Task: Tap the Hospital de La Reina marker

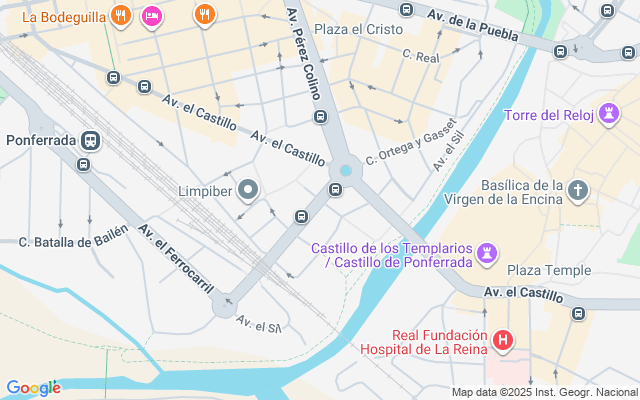Action: pos(503,342)
